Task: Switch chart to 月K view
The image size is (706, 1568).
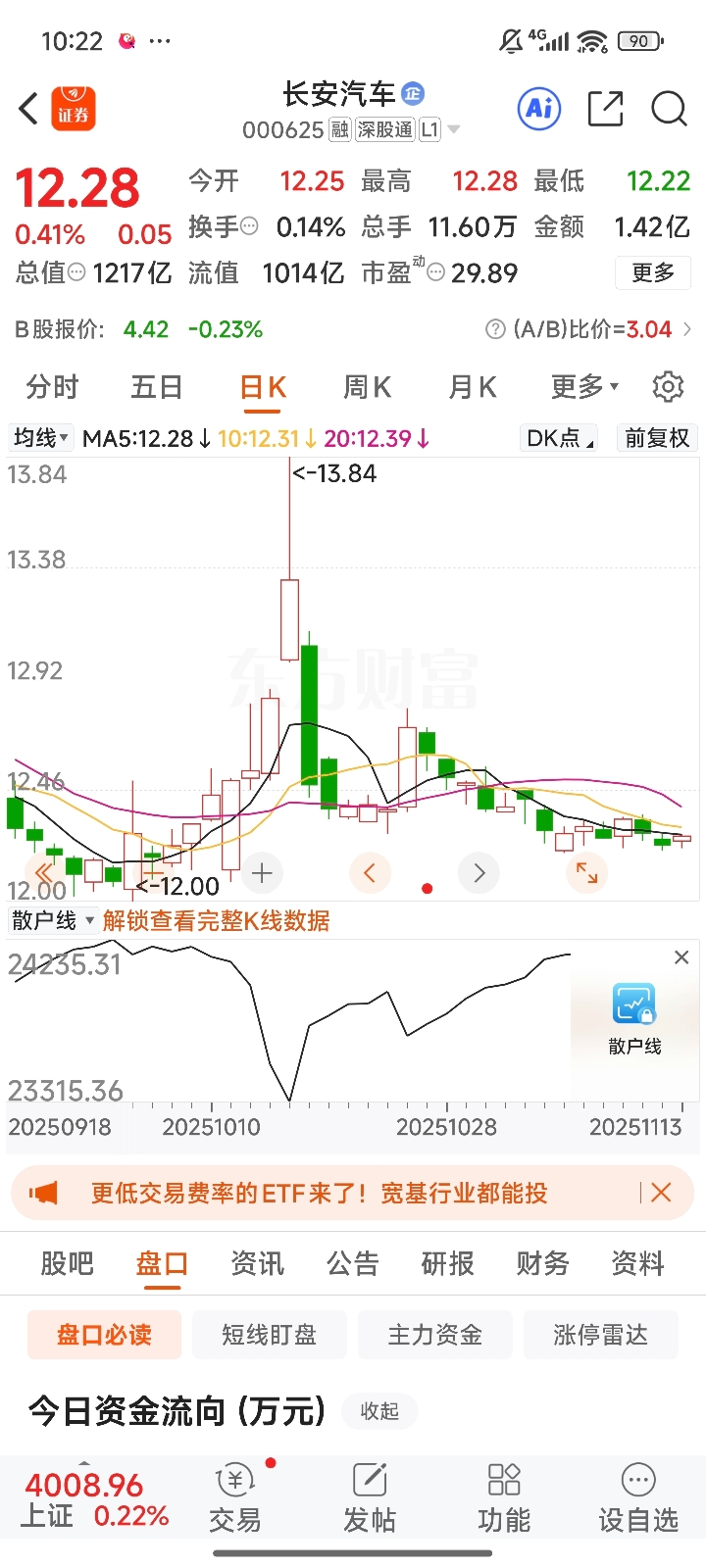Action: tap(473, 387)
